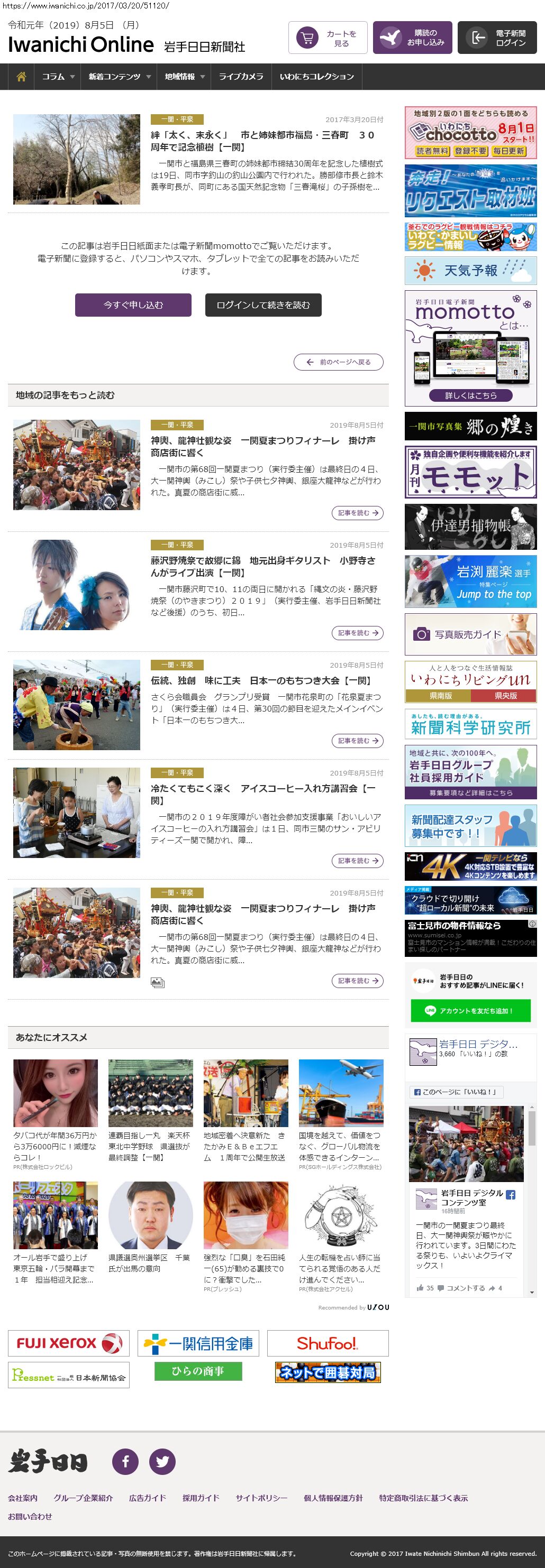The height and width of the screenshot is (1568, 545).
Task: Go back with 前のページへ戻る
Action: pyautogui.click(x=339, y=362)
